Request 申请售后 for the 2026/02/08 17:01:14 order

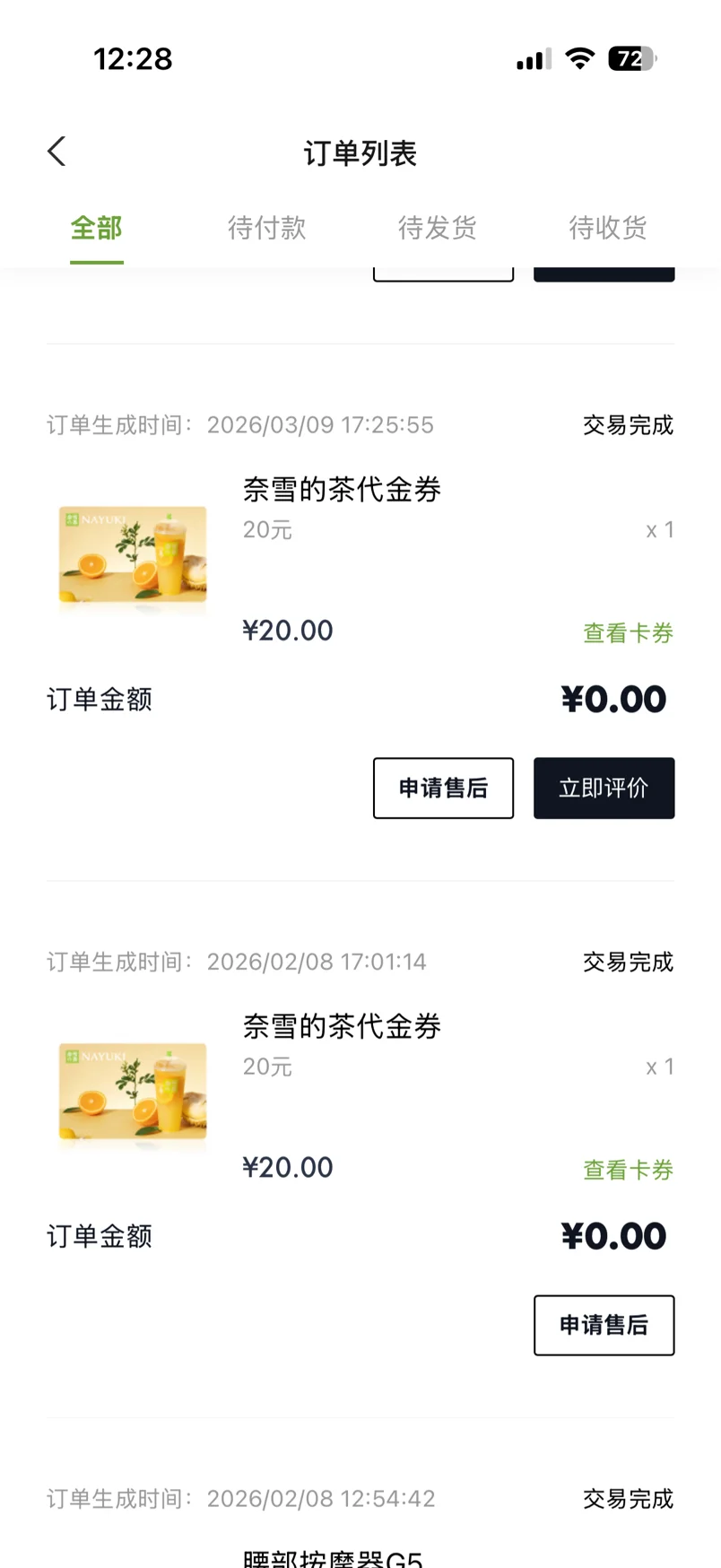(604, 1325)
